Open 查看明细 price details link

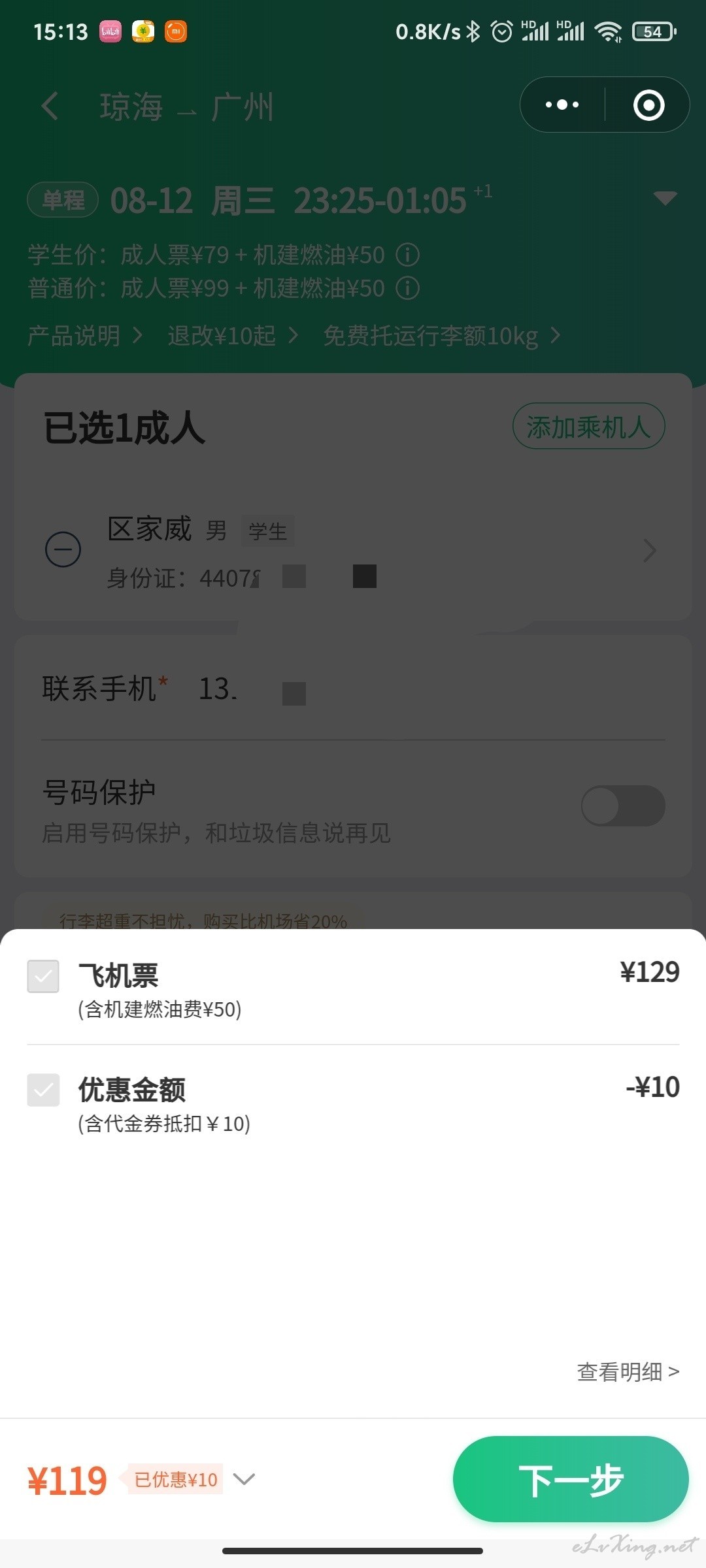point(628,1371)
